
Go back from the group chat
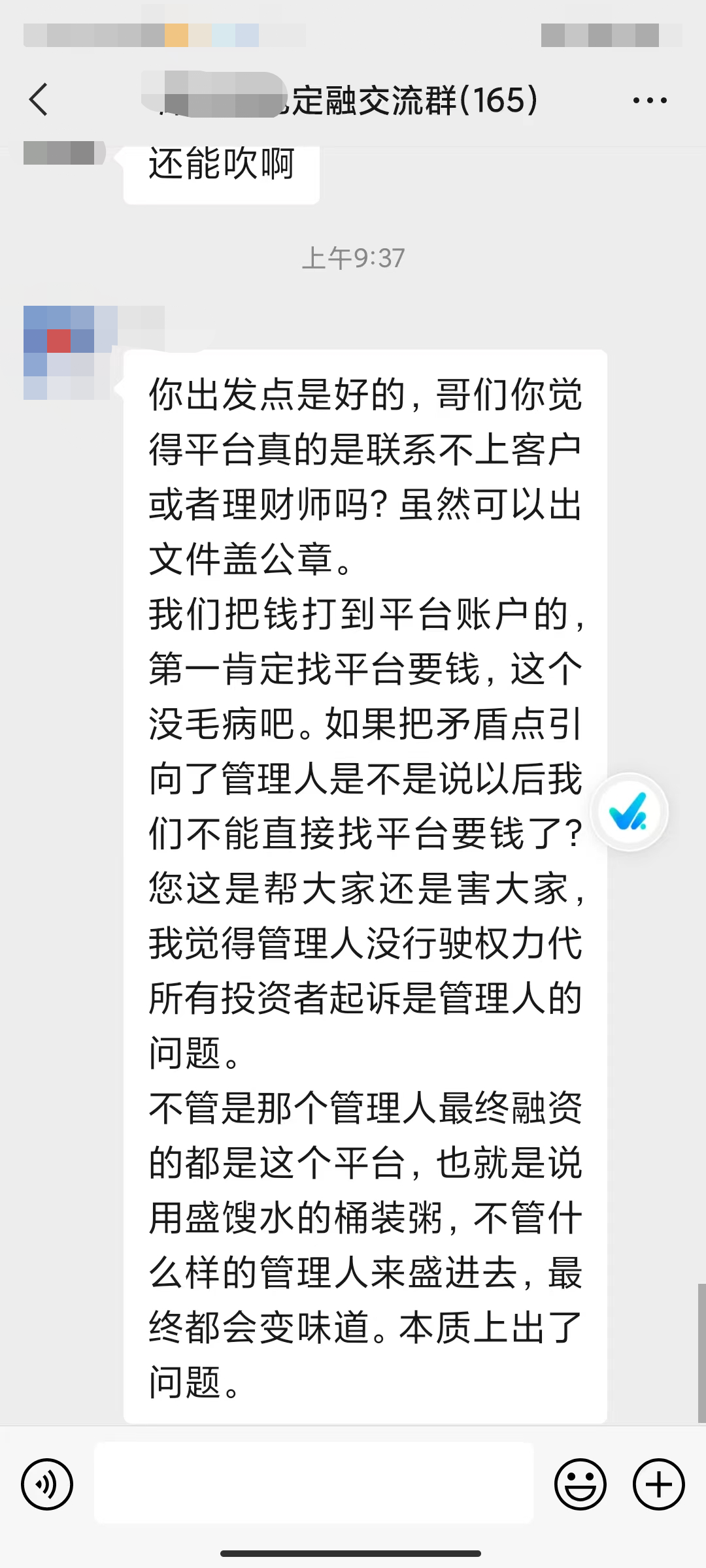pyautogui.click(x=39, y=100)
